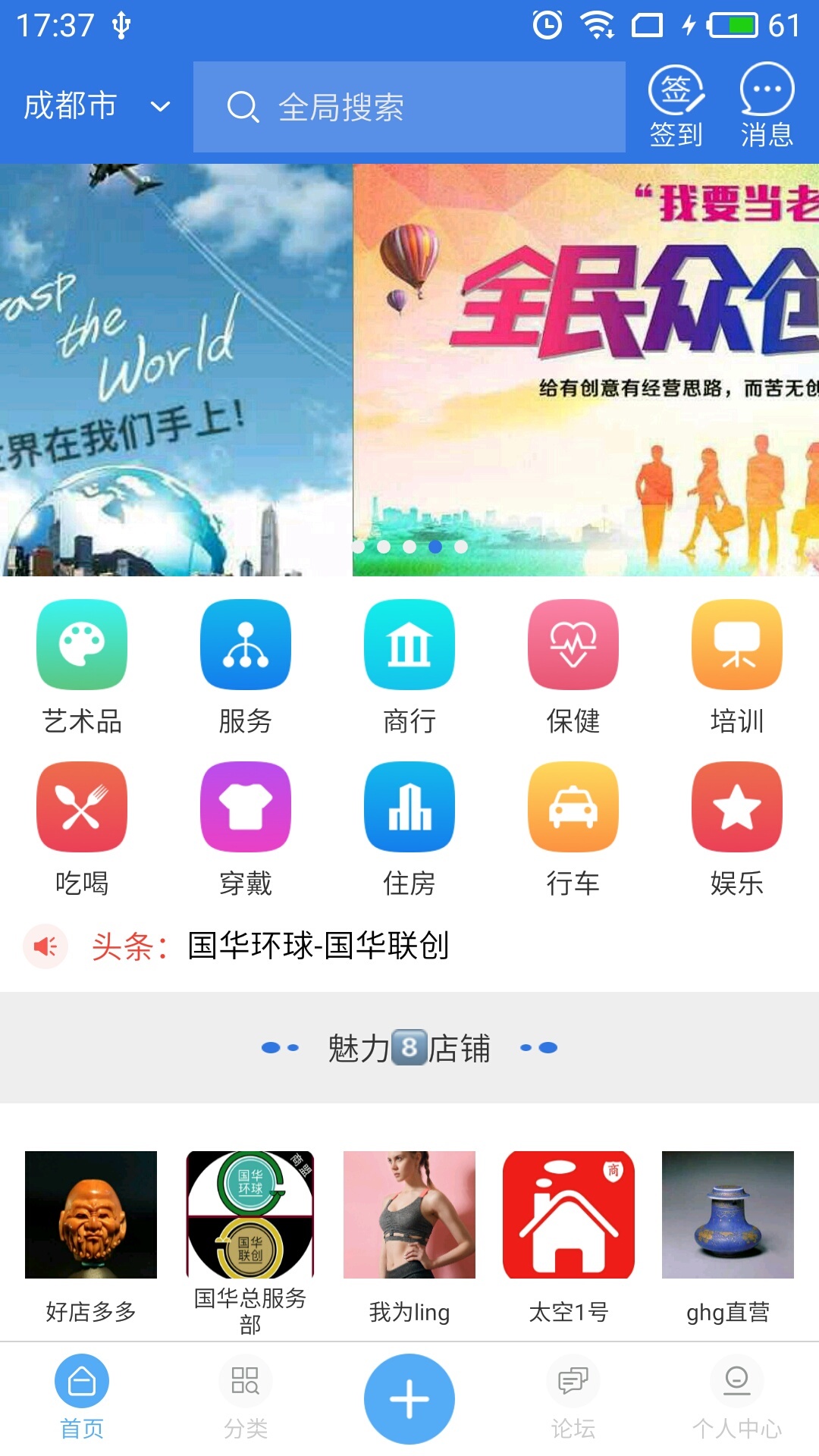
Task: Browse the 吃喝 food category
Action: coord(82,828)
